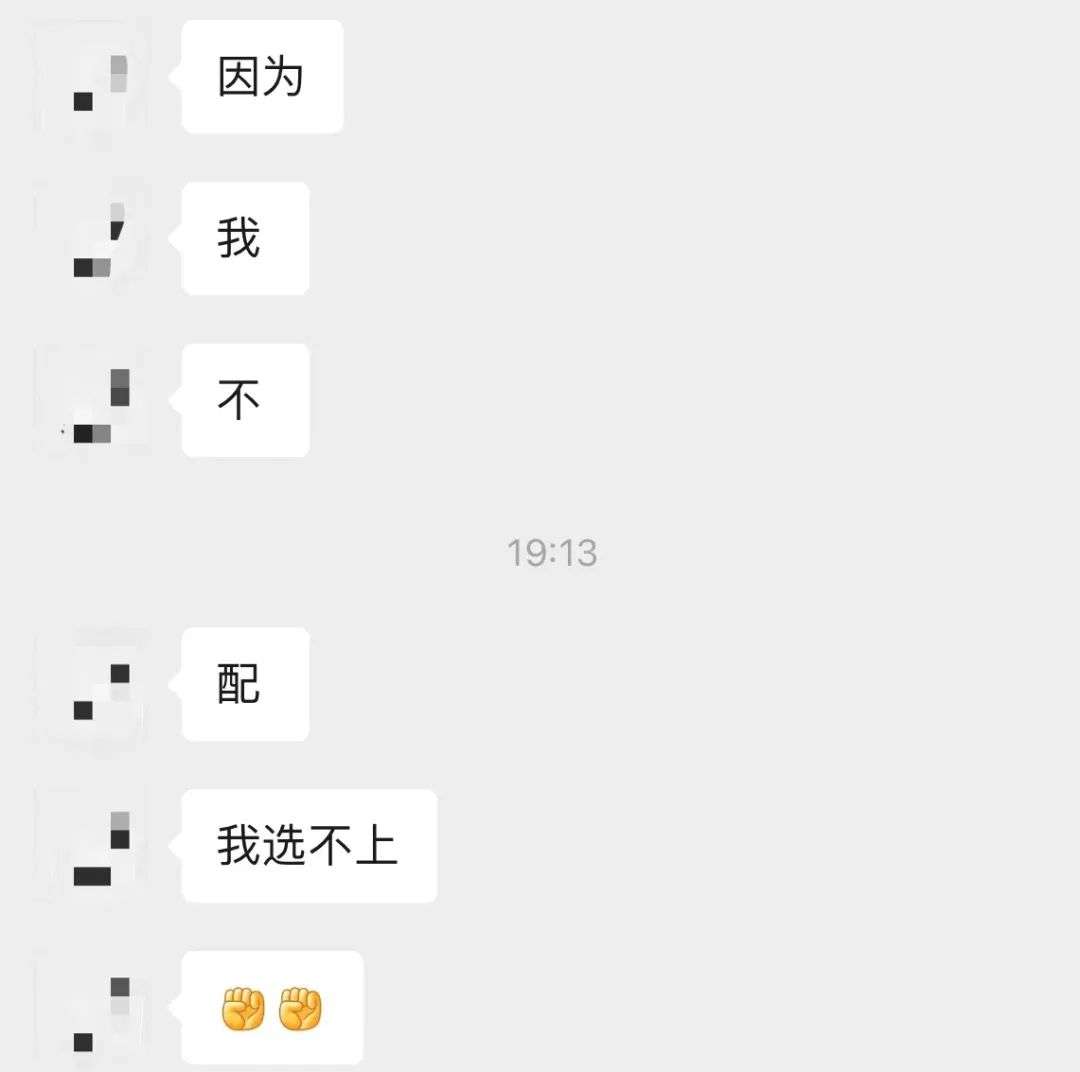This screenshot has width=1080, height=1072.
Task: Tap the avatar beside the fist emoji message
Action: tap(92, 1009)
